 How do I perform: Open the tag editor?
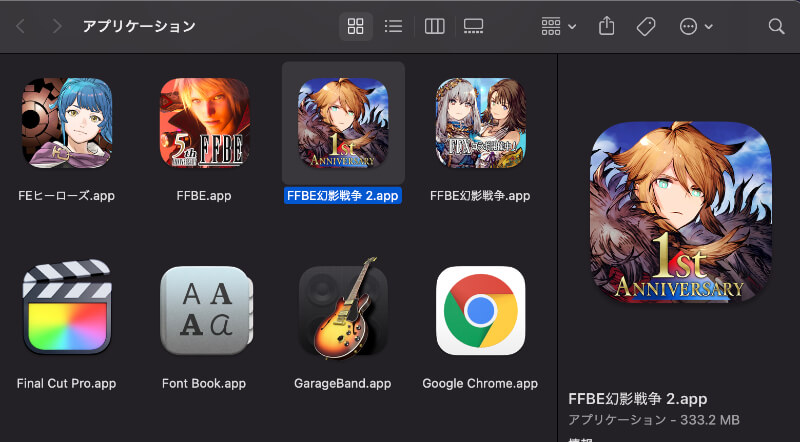click(x=646, y=26)
